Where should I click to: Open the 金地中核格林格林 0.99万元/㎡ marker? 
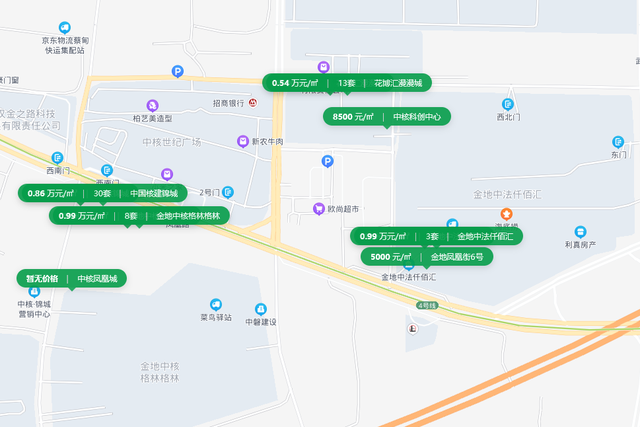[140, 215]
